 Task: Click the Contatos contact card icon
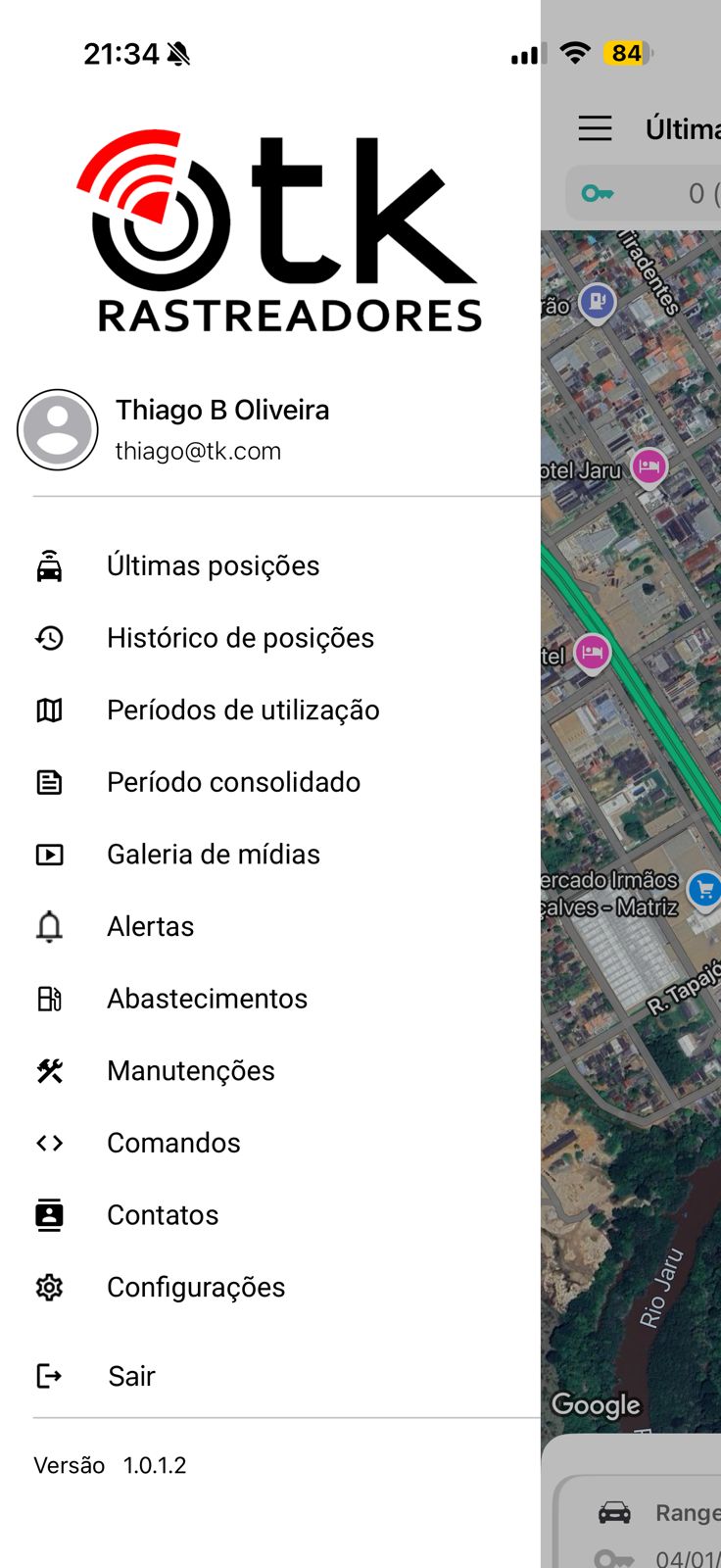pos(49,1214)
